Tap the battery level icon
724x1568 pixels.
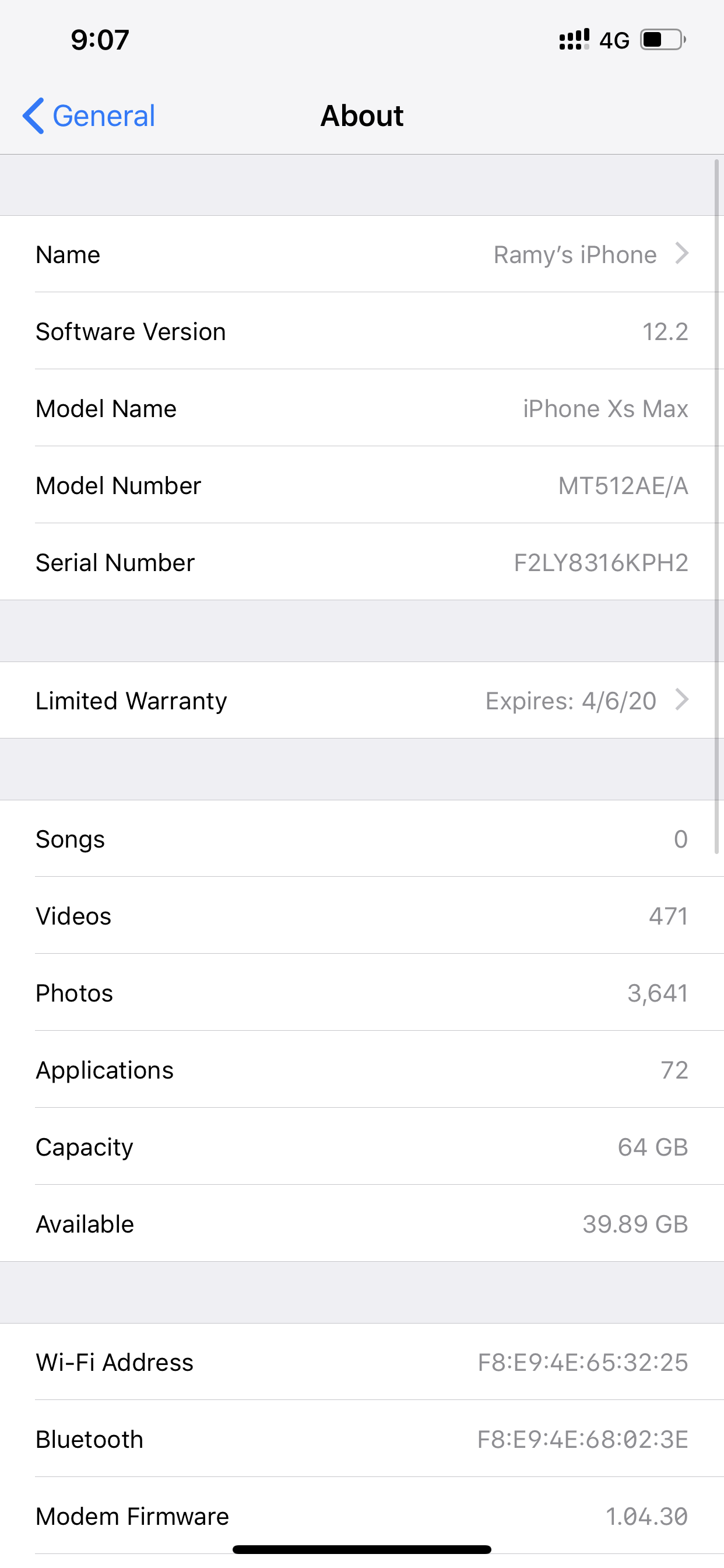click(662, 39)
